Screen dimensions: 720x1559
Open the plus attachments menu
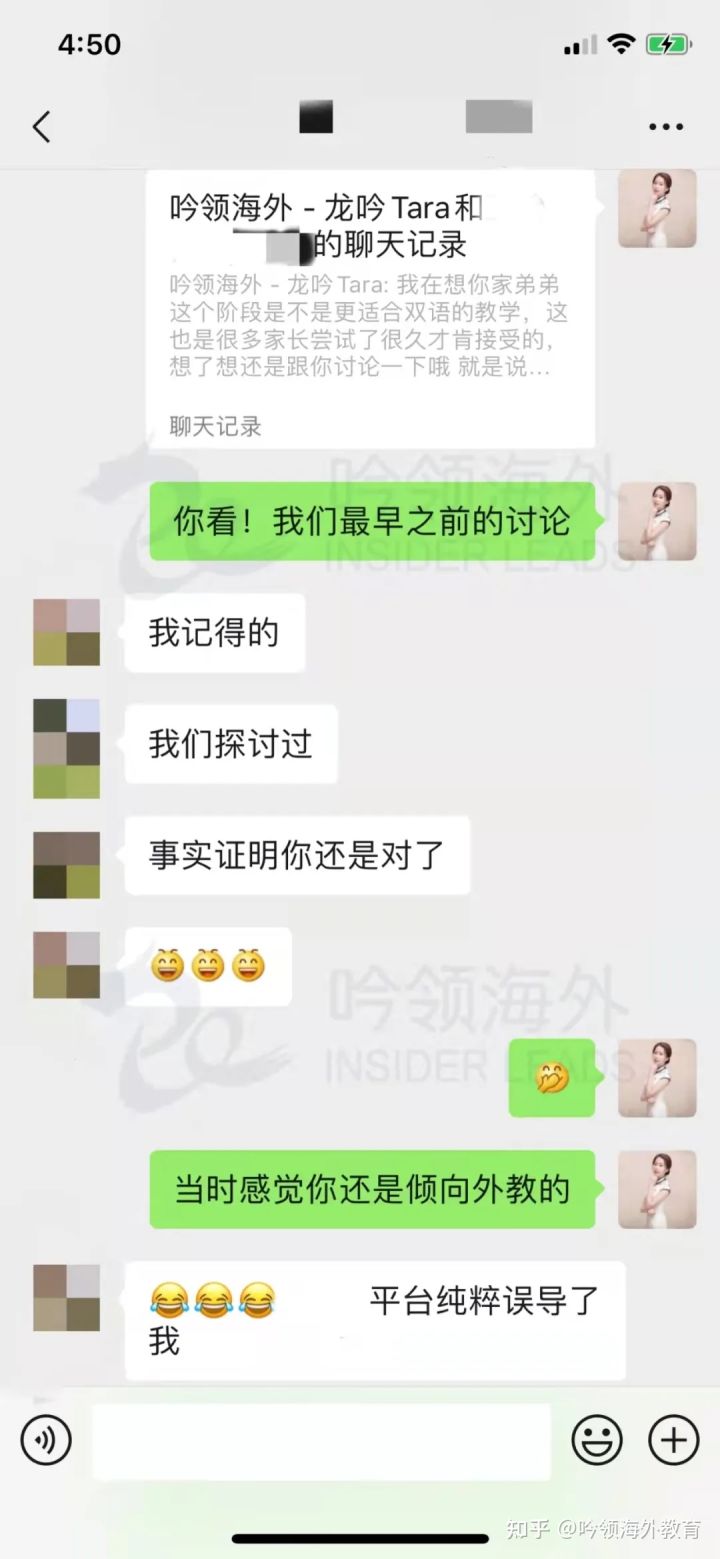[674, 1441]
